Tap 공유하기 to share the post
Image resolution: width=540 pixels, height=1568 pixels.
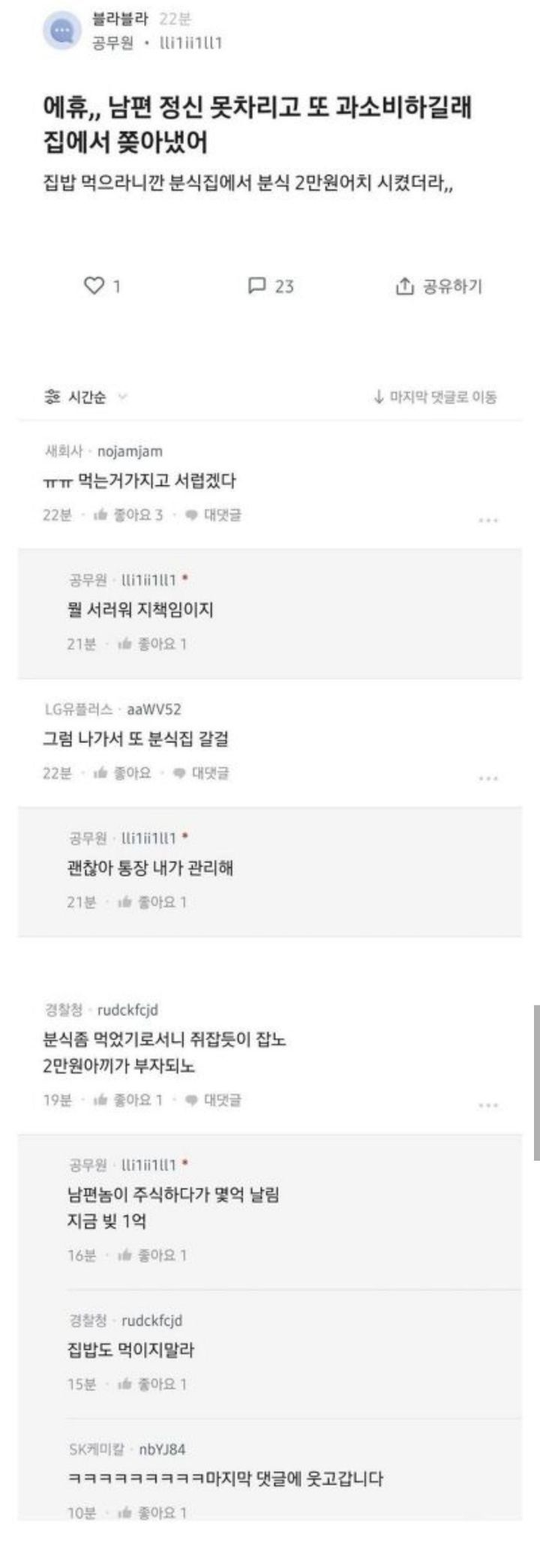pos(439,286)
